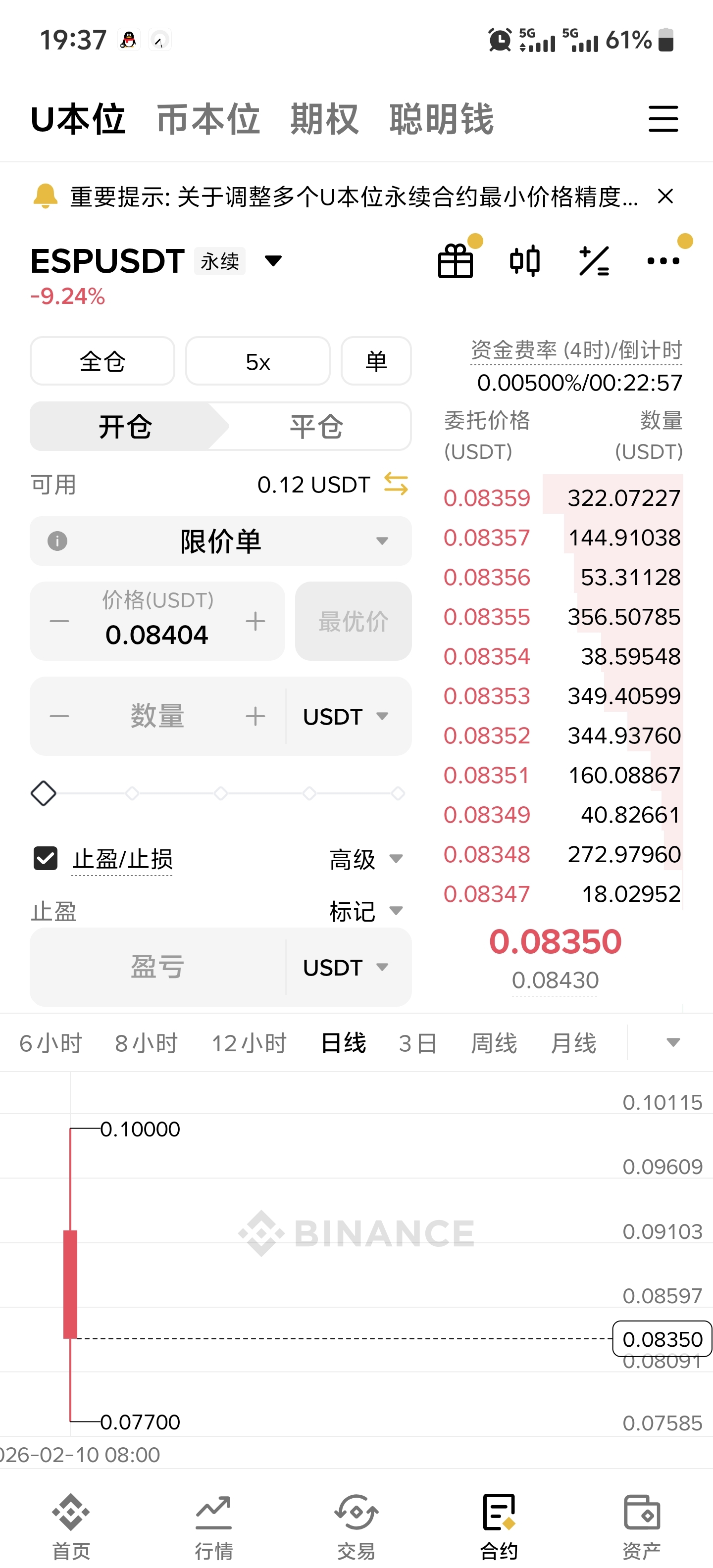Open the candlestick chart icon

pyautogui.click(x=525, y=261)
